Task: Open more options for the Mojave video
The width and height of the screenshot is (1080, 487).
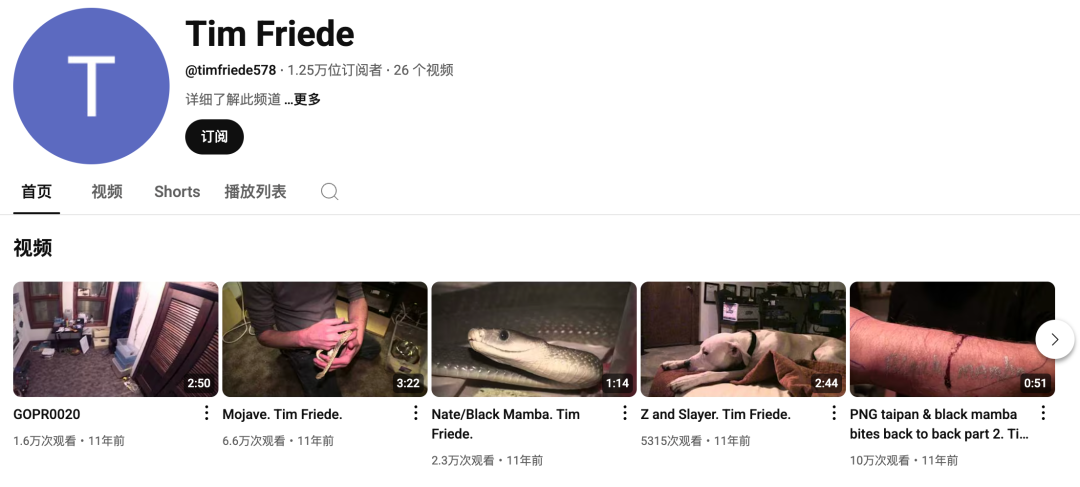Action: [x=416, y=414]
